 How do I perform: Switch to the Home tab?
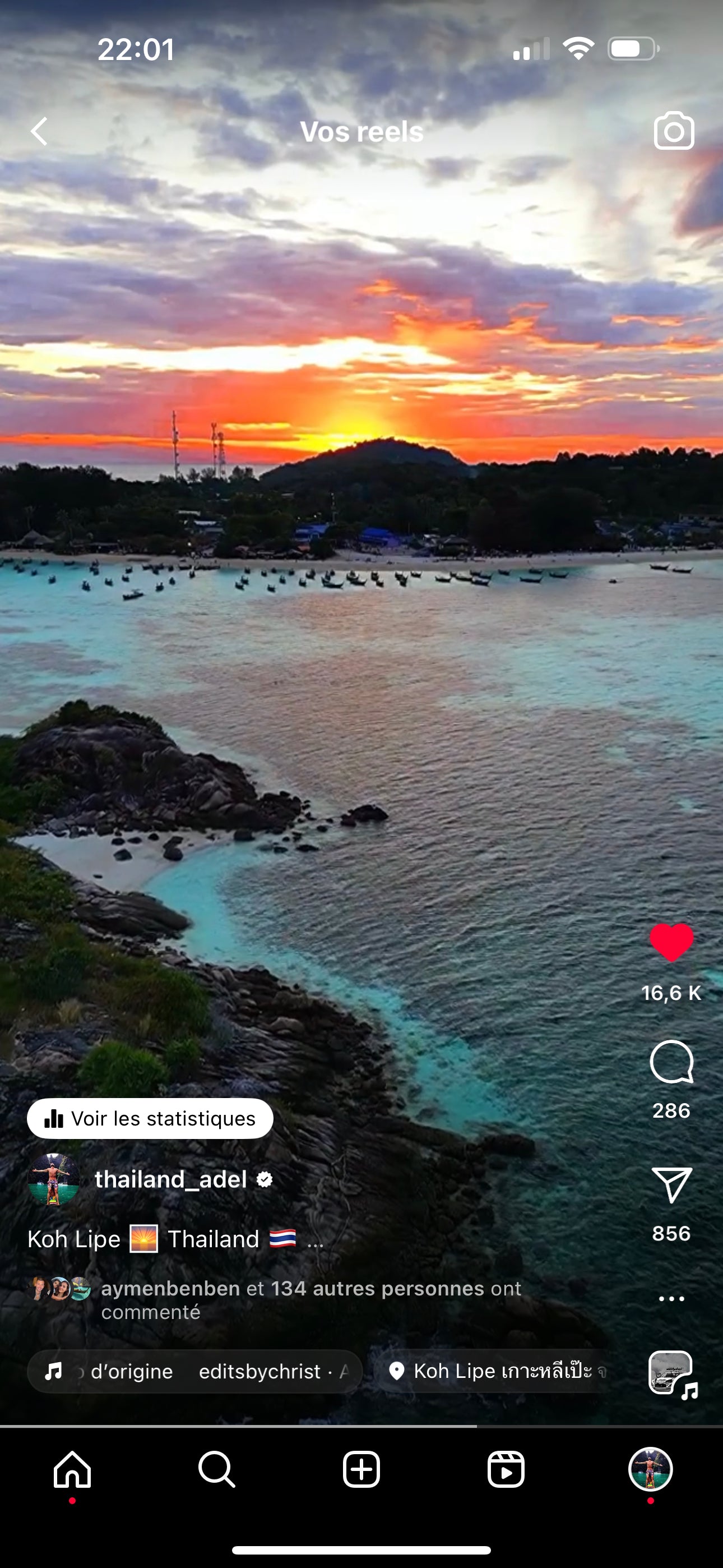tap(72, 1469)
